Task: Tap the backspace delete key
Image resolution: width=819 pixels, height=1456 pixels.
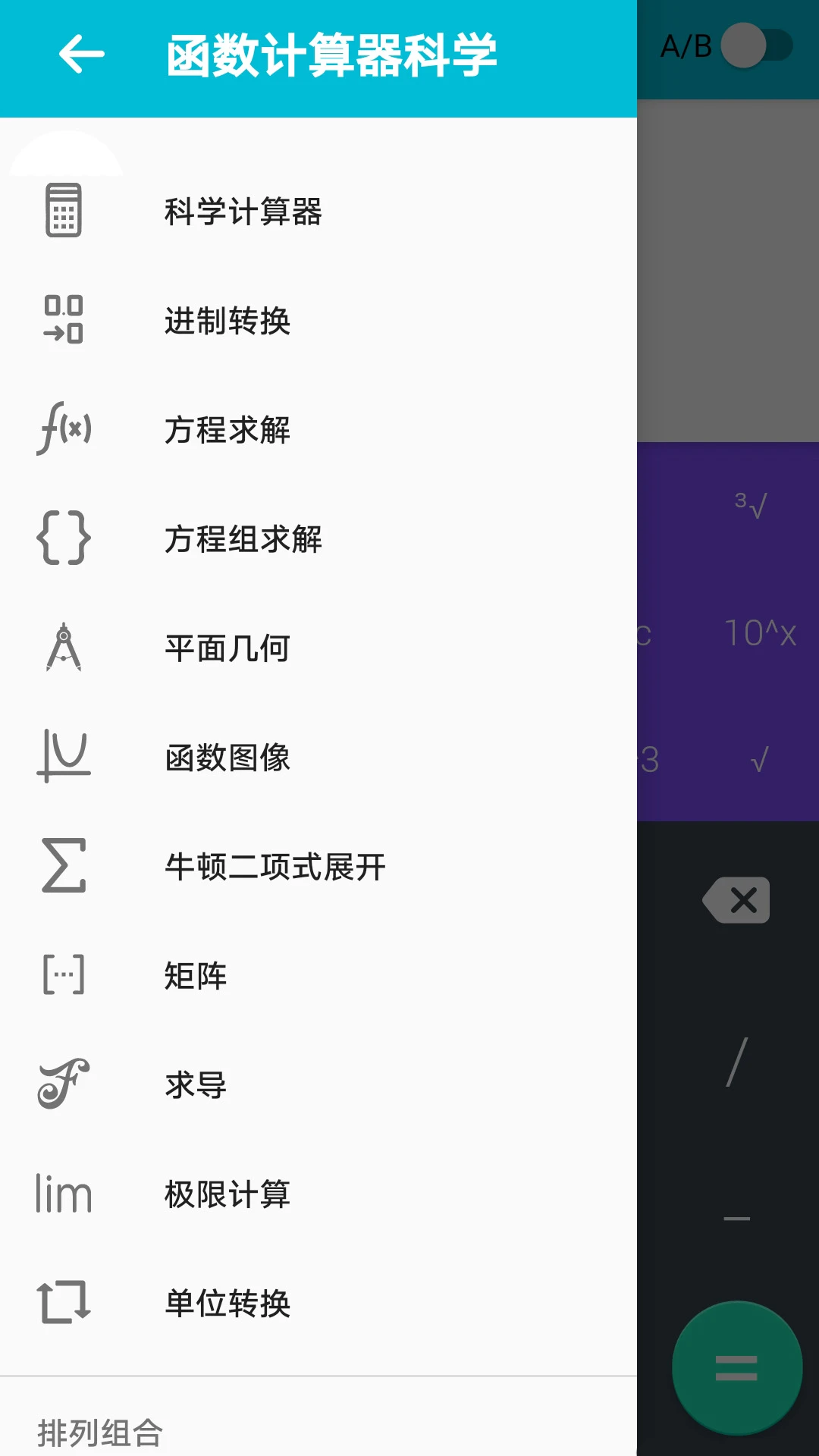Action: point(737,900)
